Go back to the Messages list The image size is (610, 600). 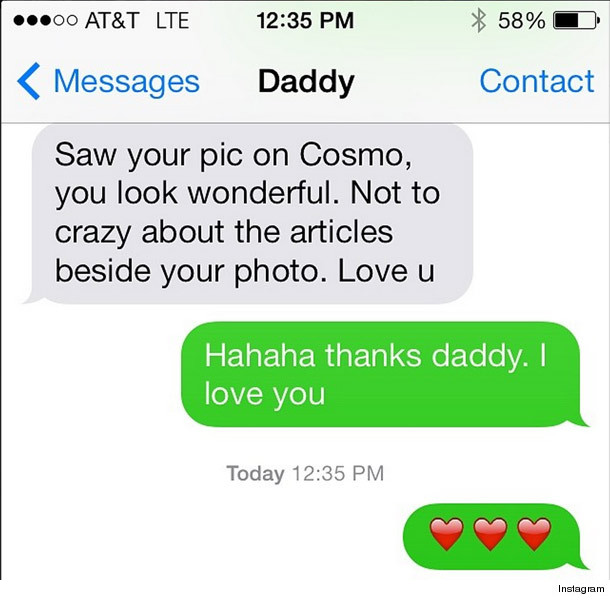coord(108,82)
